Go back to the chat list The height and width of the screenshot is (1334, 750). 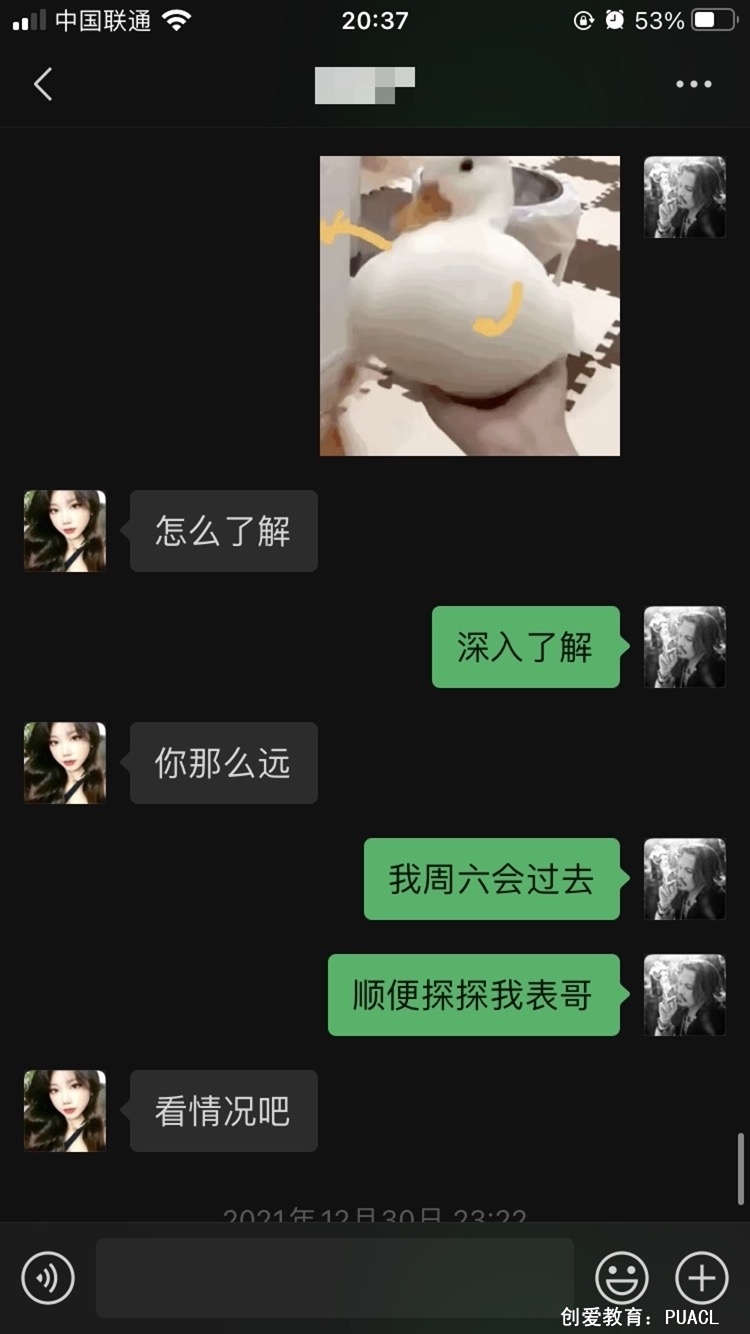(42, 84)
